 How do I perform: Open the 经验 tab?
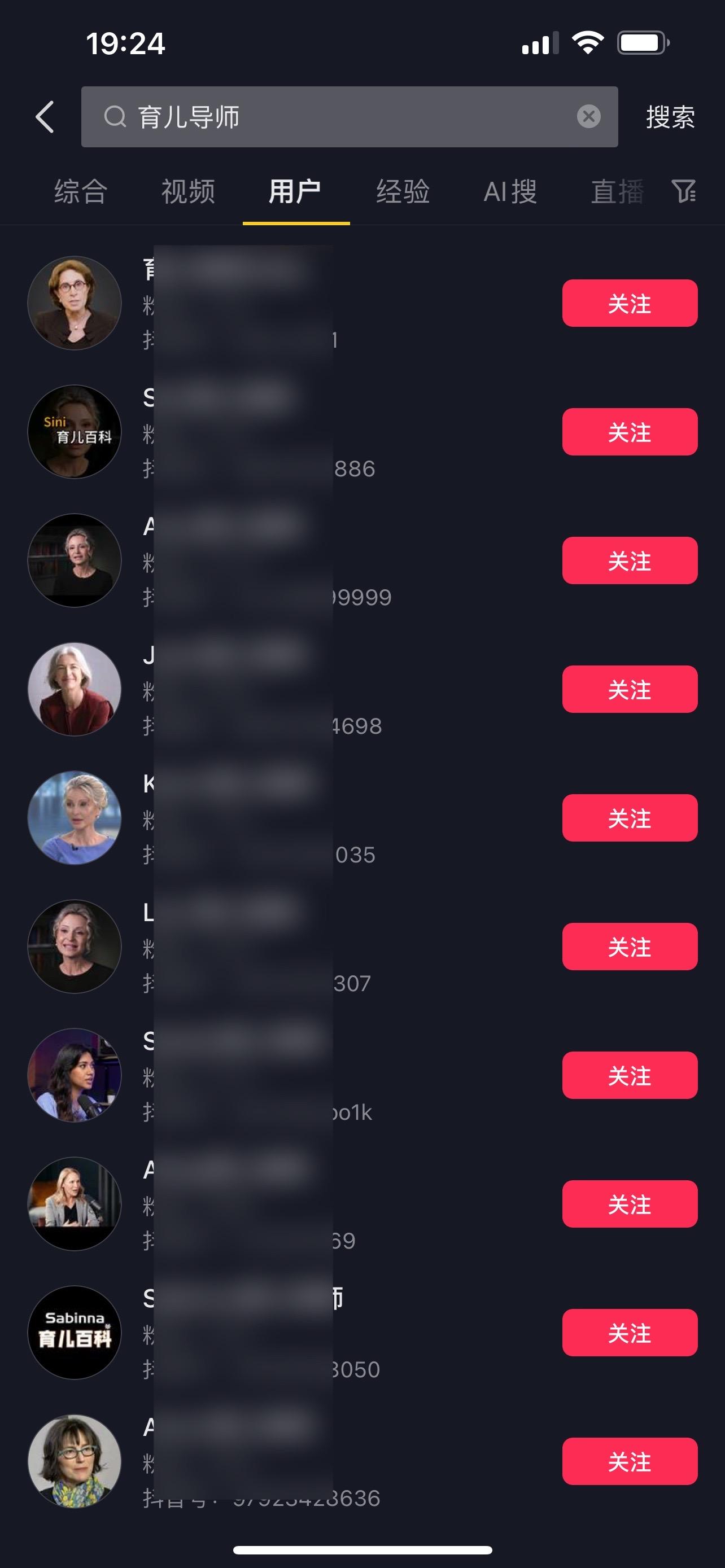403,192
